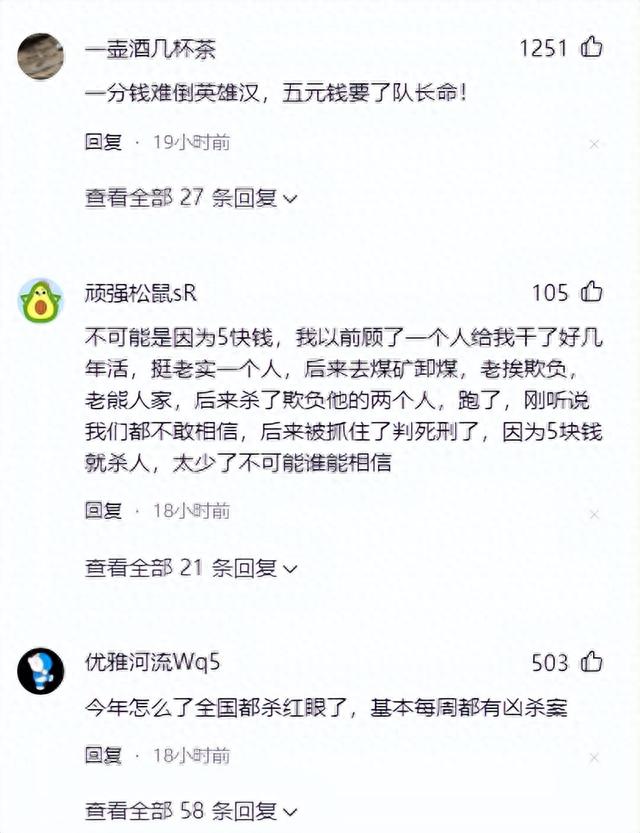Open 一壶酒几杯茶's profile avatar
The height and width of the screenshot is (833, 640).
pos(41,56)
